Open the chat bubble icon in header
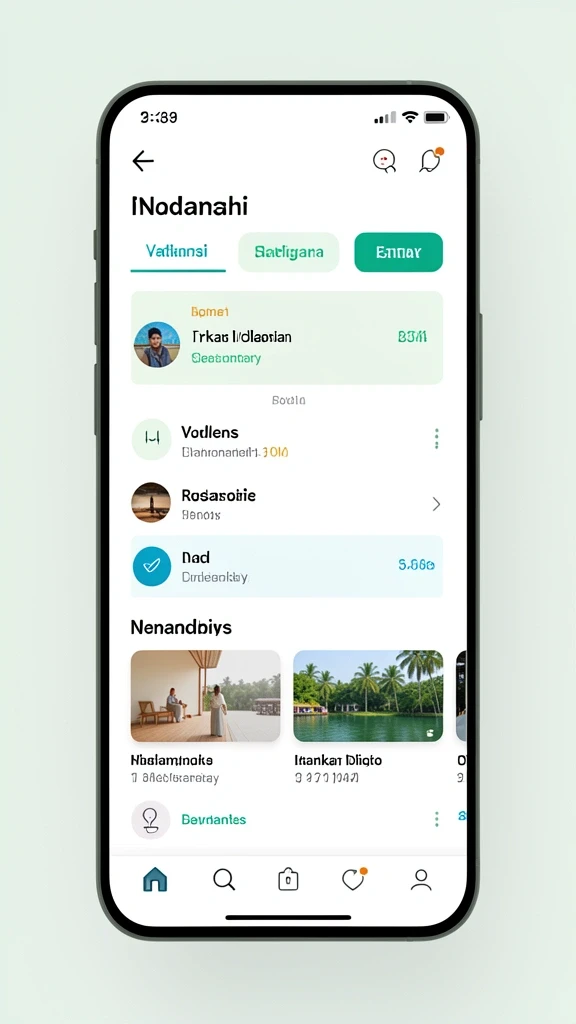The width and height of the screenshot is (576, 1024). pos(385,161)
